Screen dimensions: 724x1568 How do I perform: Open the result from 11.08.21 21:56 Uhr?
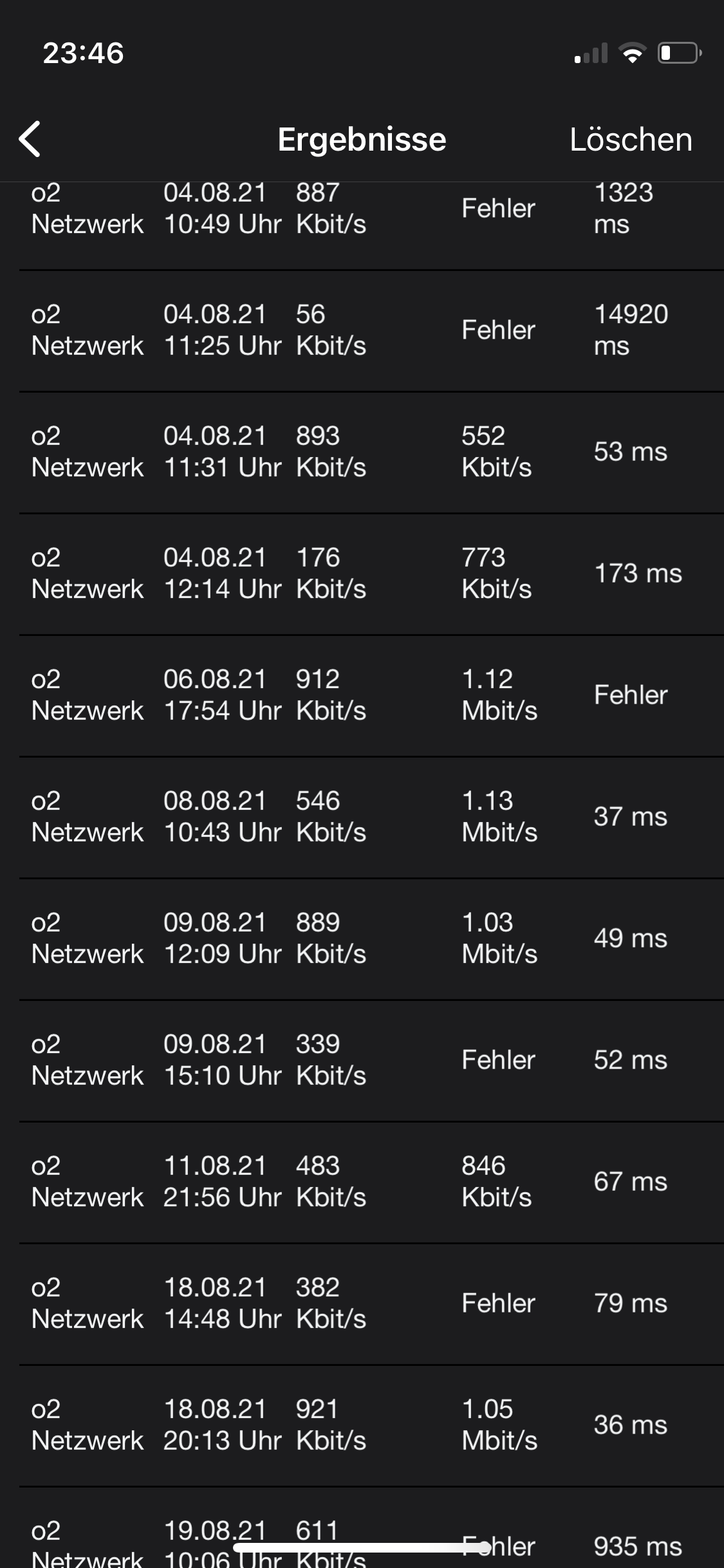click(x=362, y=1182)
